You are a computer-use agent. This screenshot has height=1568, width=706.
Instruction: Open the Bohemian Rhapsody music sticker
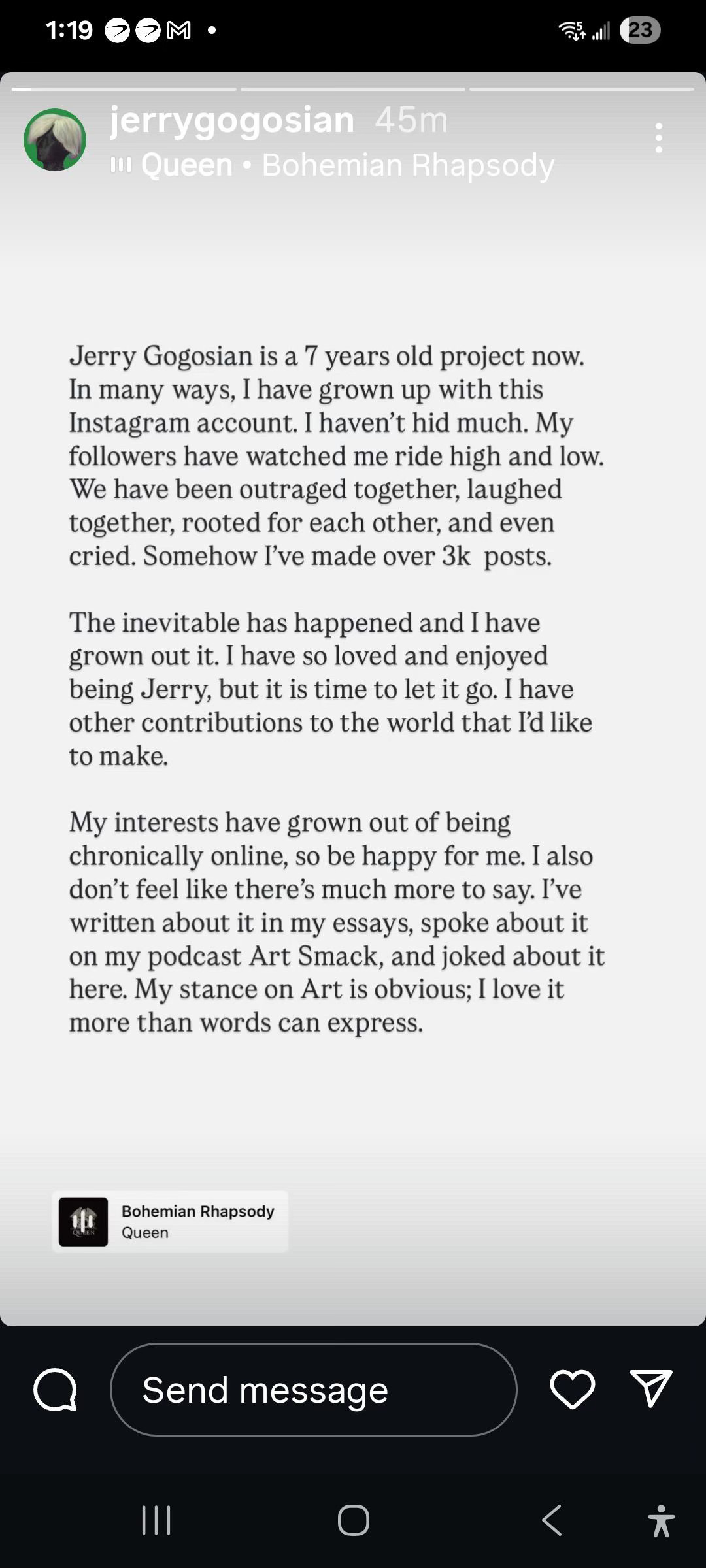coord(170,1221)
